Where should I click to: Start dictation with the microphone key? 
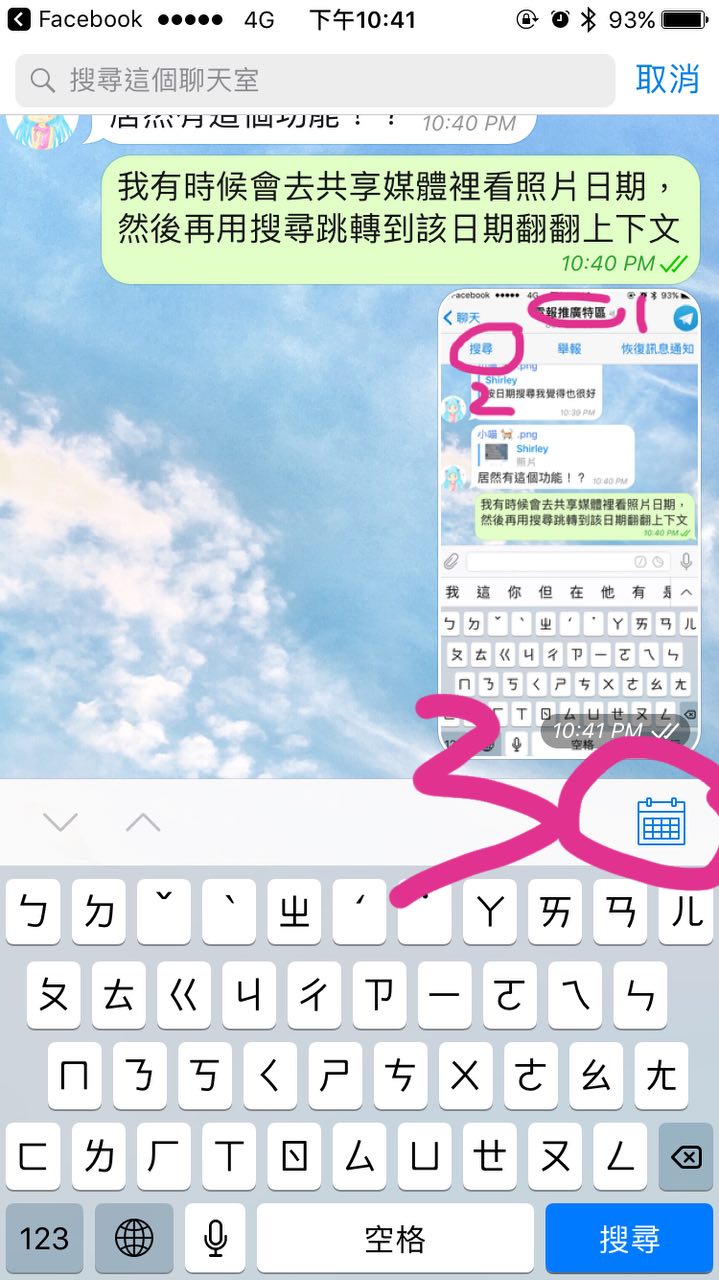pos(215,1239)
